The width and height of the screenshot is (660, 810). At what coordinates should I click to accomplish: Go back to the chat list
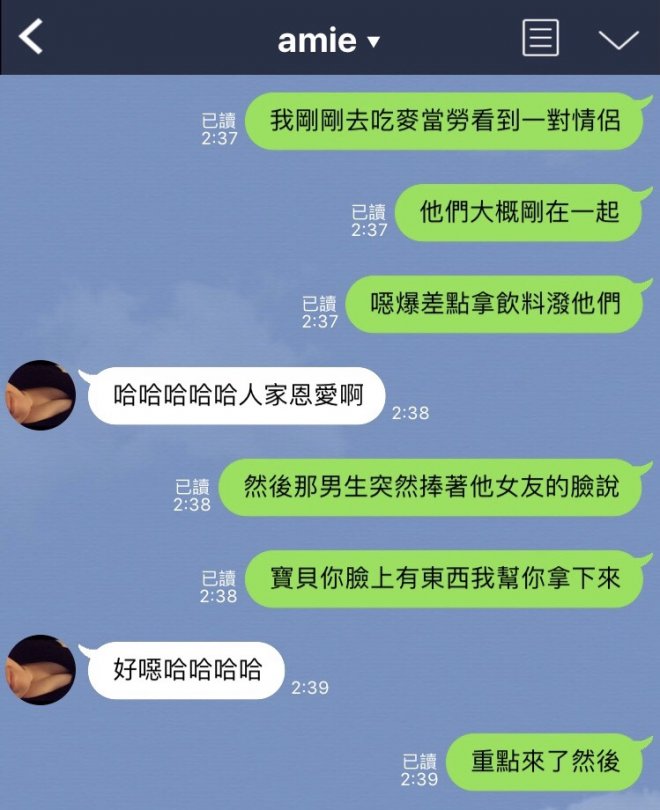32,38
